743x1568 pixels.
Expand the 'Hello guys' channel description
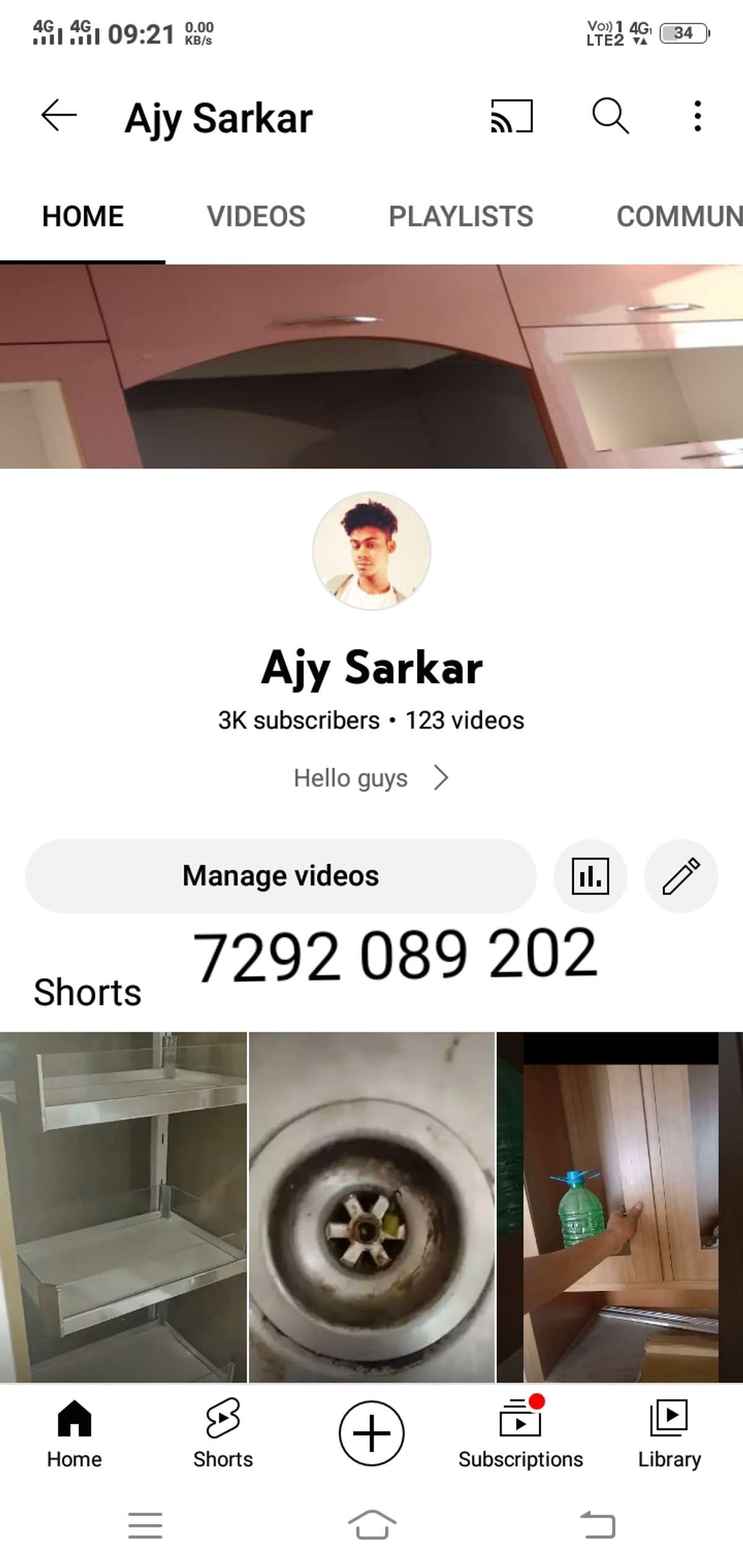[x=370, y=778]
